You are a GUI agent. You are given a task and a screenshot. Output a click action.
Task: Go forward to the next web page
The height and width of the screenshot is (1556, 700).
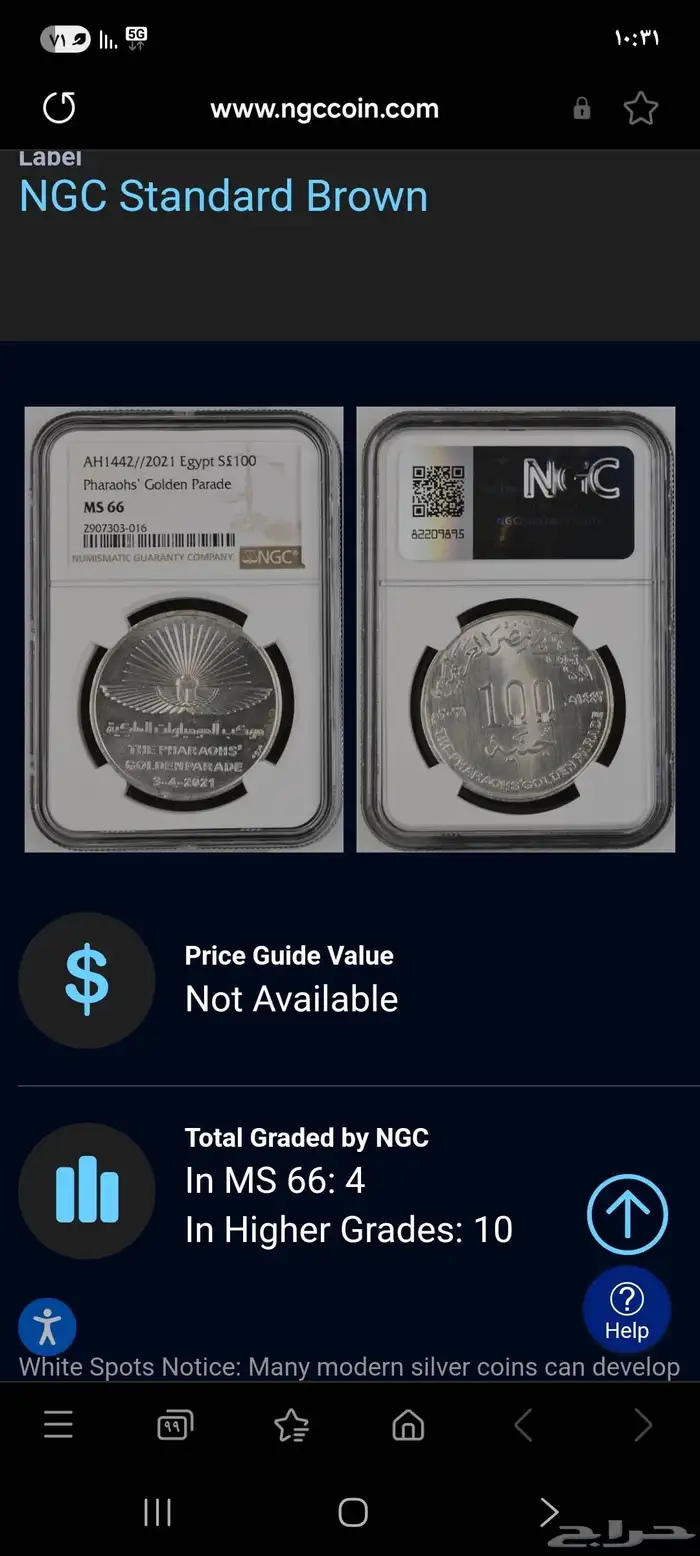(642, 1424)
